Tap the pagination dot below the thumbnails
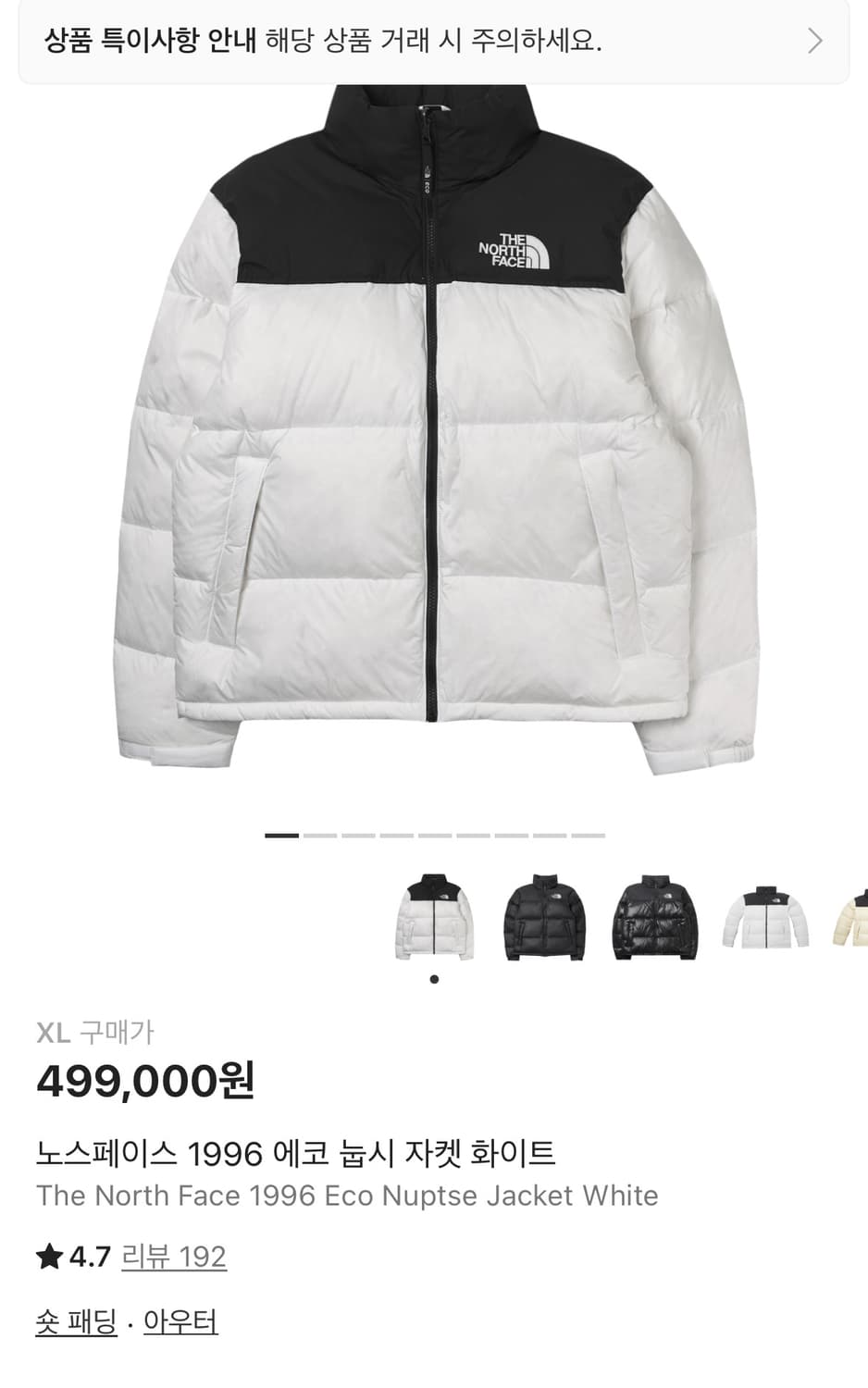The height and width of the screenshot is (1388, 868). tap(434, 977)
